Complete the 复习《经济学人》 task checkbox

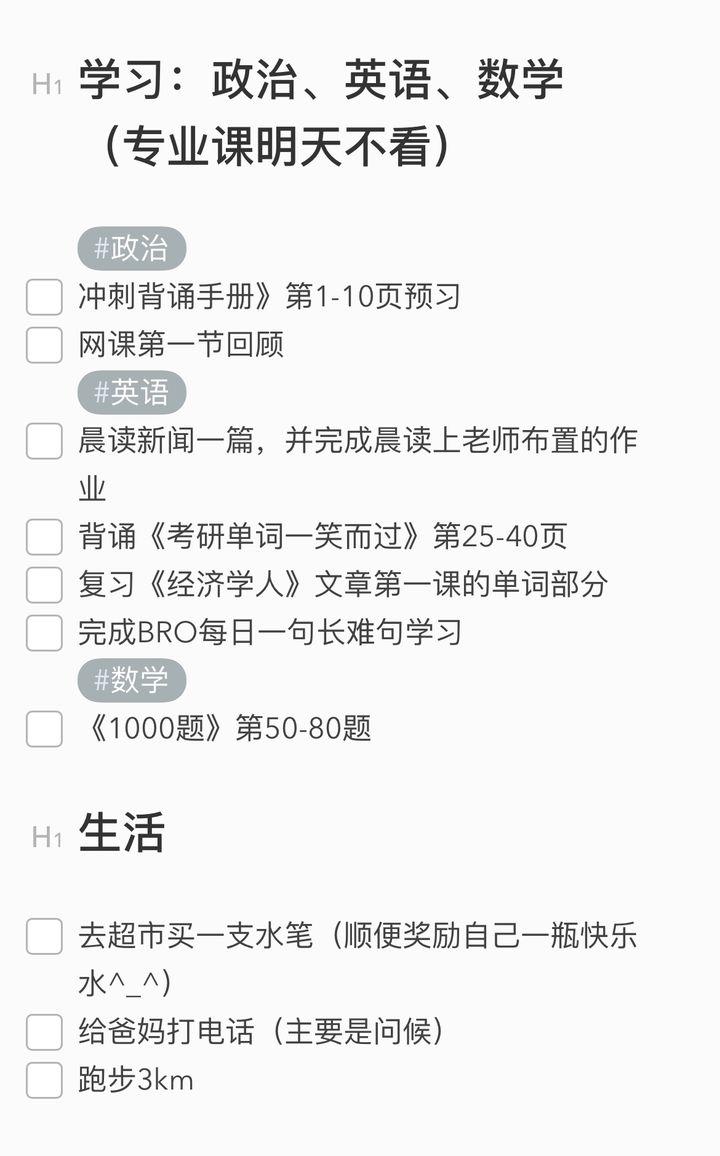(44, 585)
